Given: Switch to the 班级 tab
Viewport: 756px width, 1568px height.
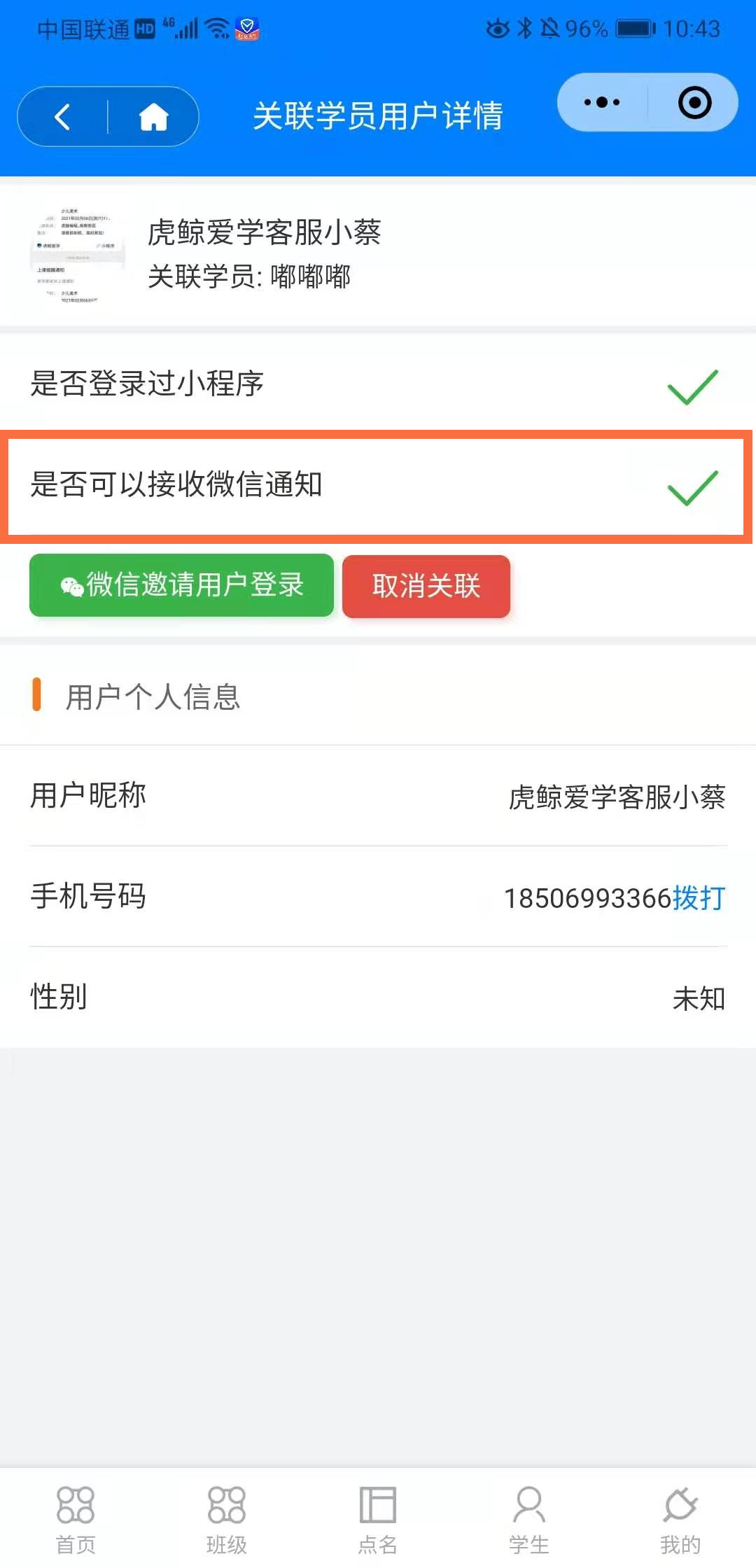Looking at the screenshot, I should [x=227, y=1518].
